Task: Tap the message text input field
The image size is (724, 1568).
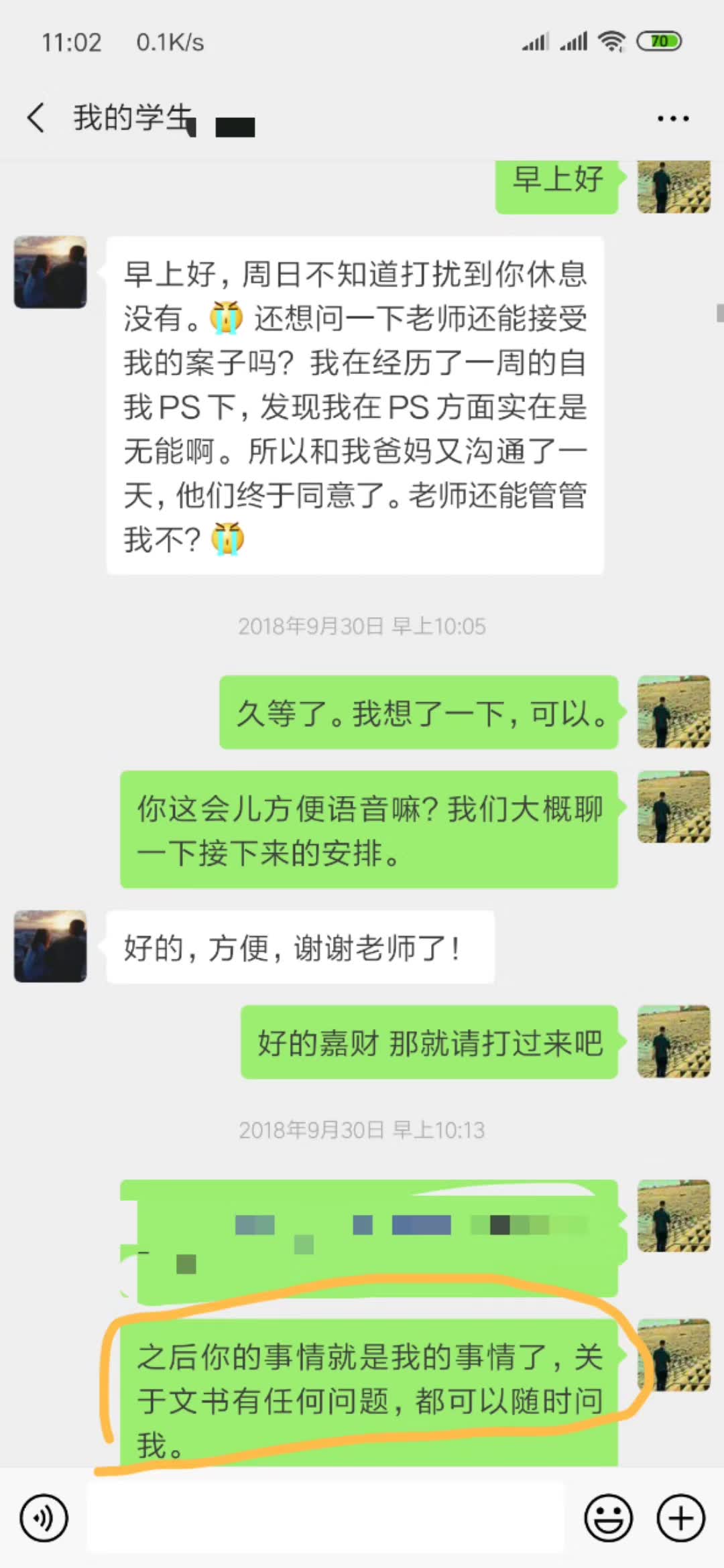Action: click(326, 1518)
